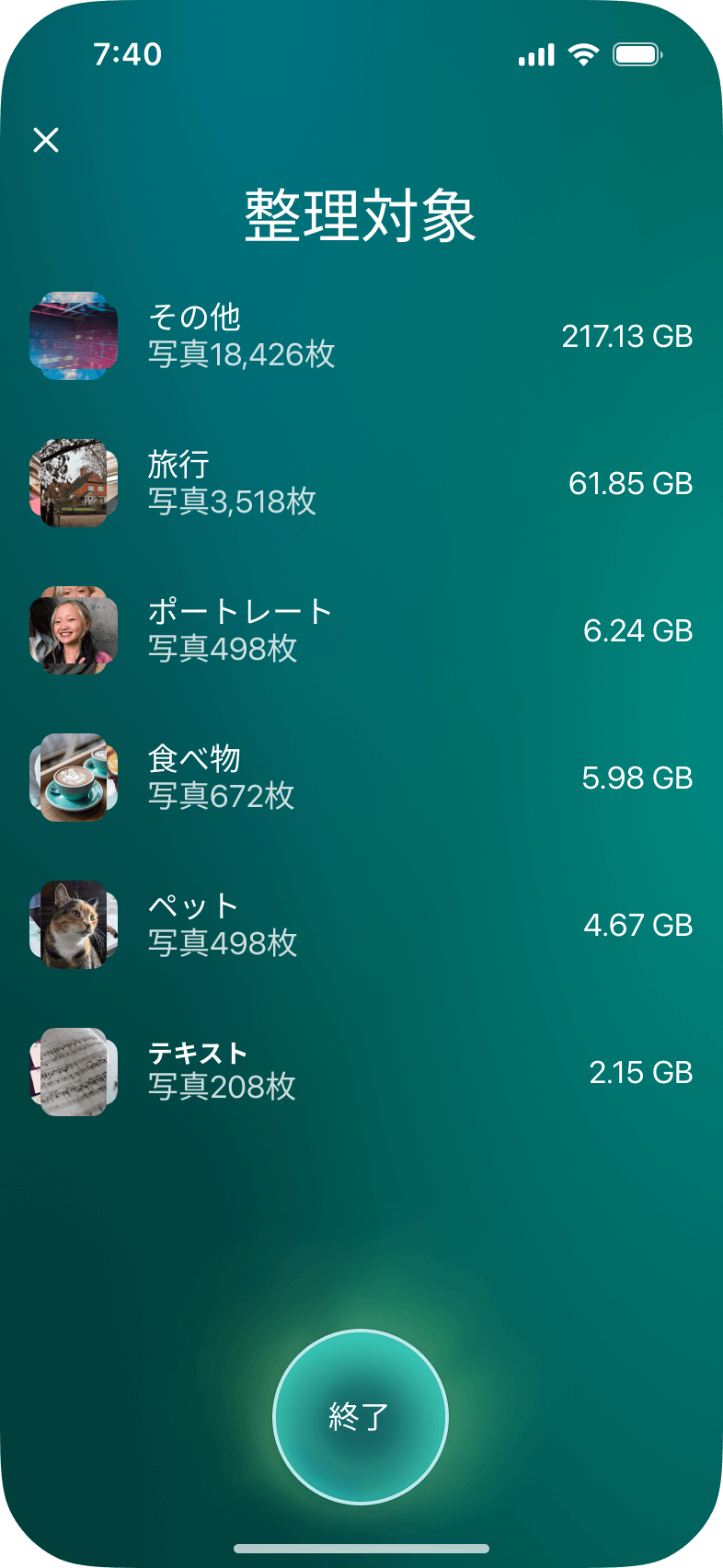Close the 整理対象 screen with the X
This screenshot has height=1568, width=723.
[x=46, y=140]
